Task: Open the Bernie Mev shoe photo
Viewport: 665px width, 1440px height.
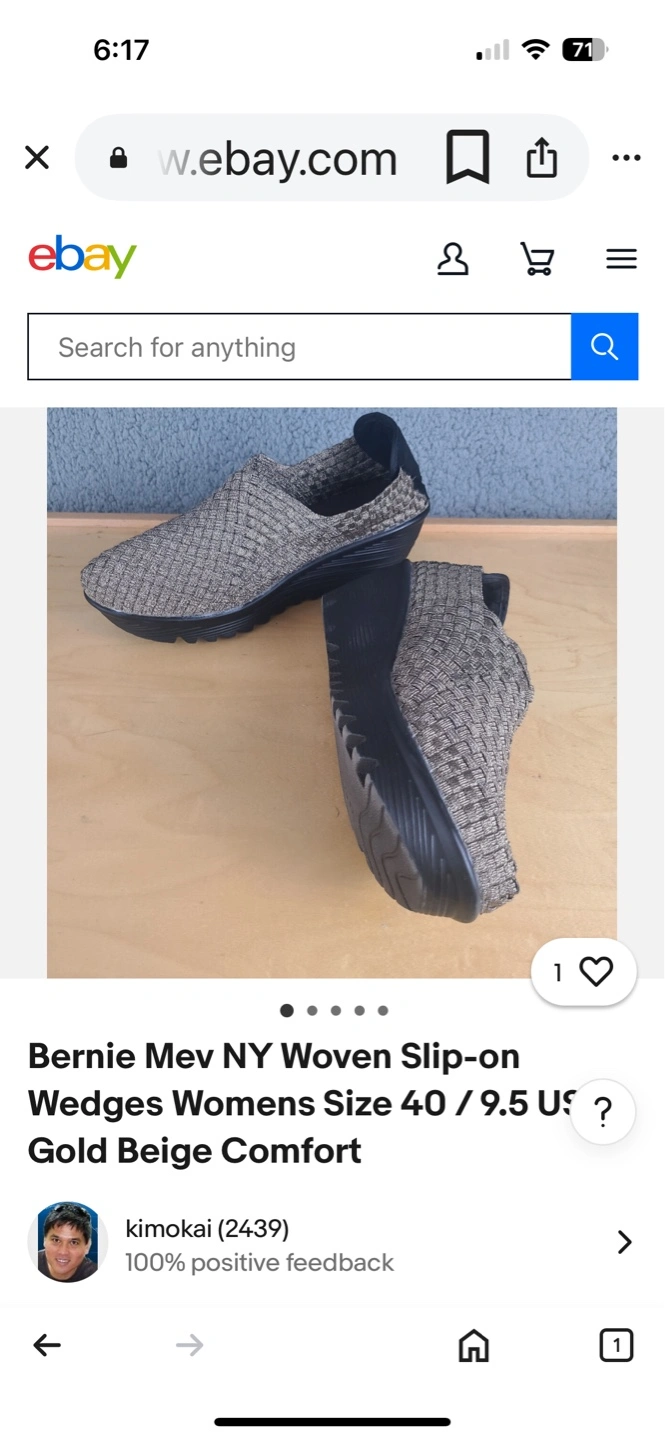Action: [x=332, y=692]
